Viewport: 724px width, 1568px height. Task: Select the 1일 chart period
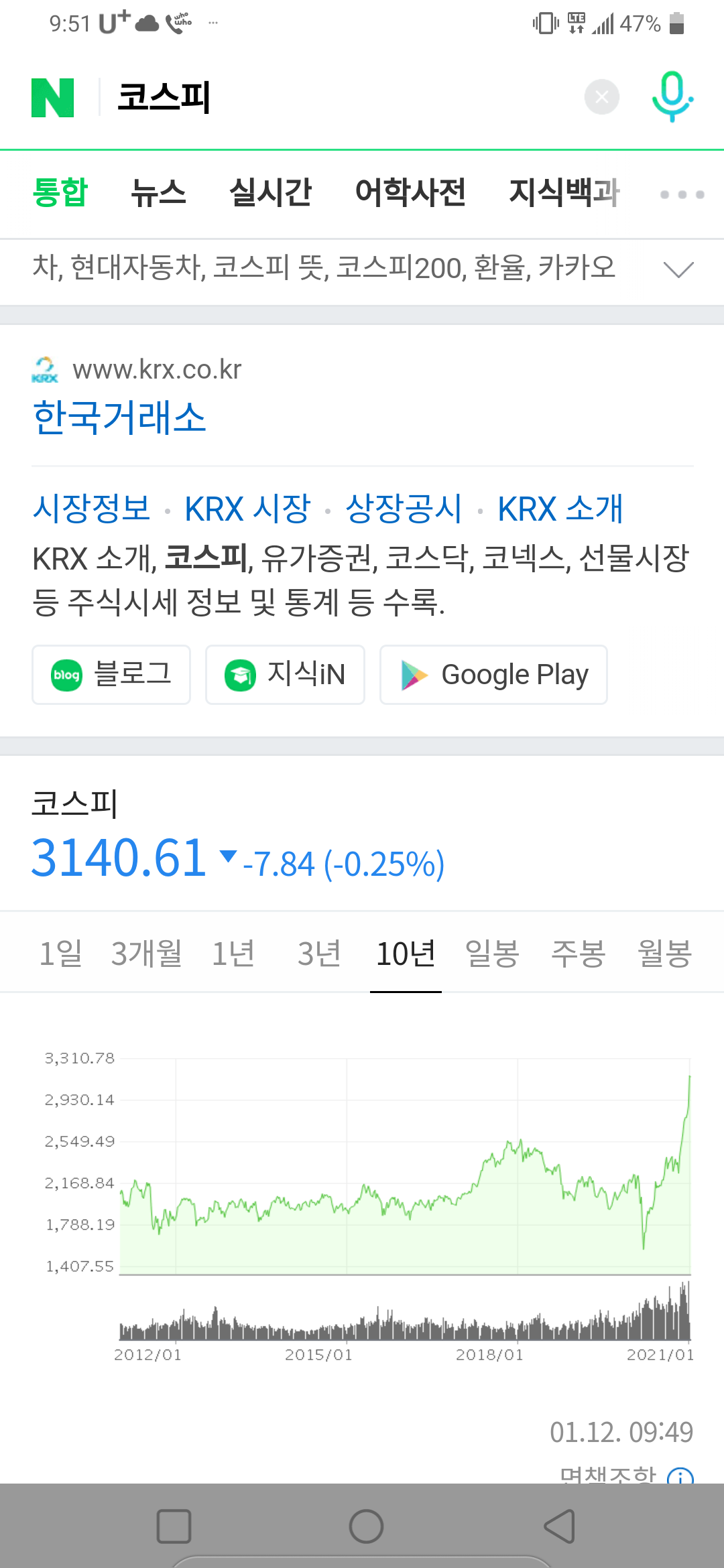[x=60, y=954]
